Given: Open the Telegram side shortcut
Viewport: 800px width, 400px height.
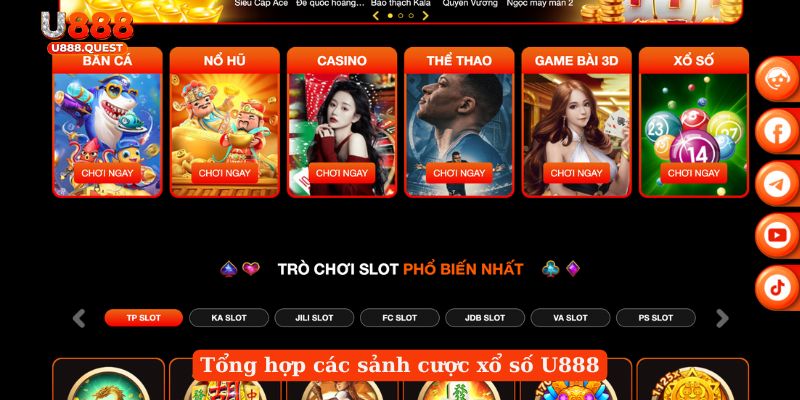Looking at the screenshot, I should pos(777,183).
